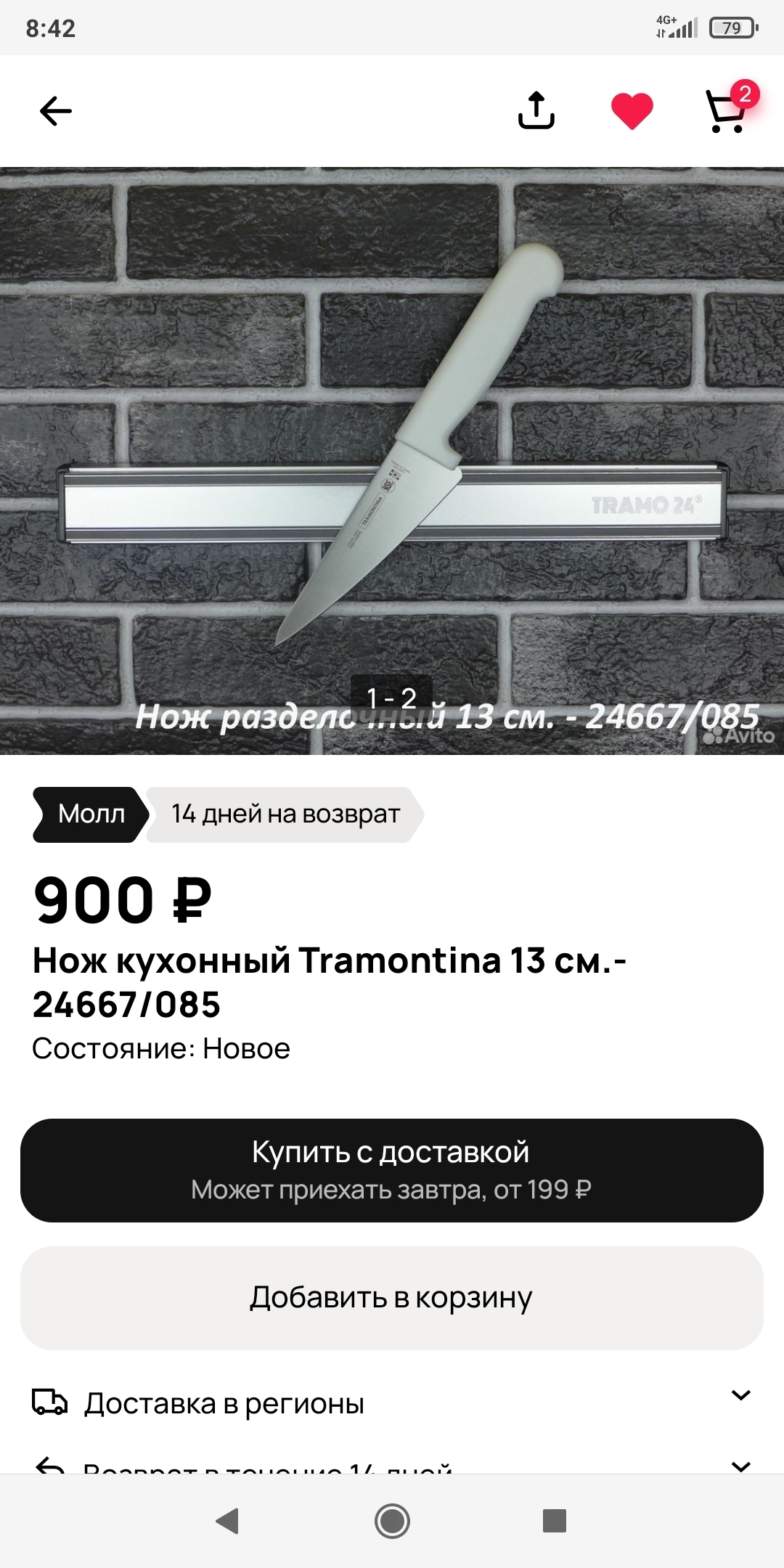Image resolution: width=784 pixels, height=1568 pixels.
Task: Tap the system home button
Action: click(x=392, y=1521)
